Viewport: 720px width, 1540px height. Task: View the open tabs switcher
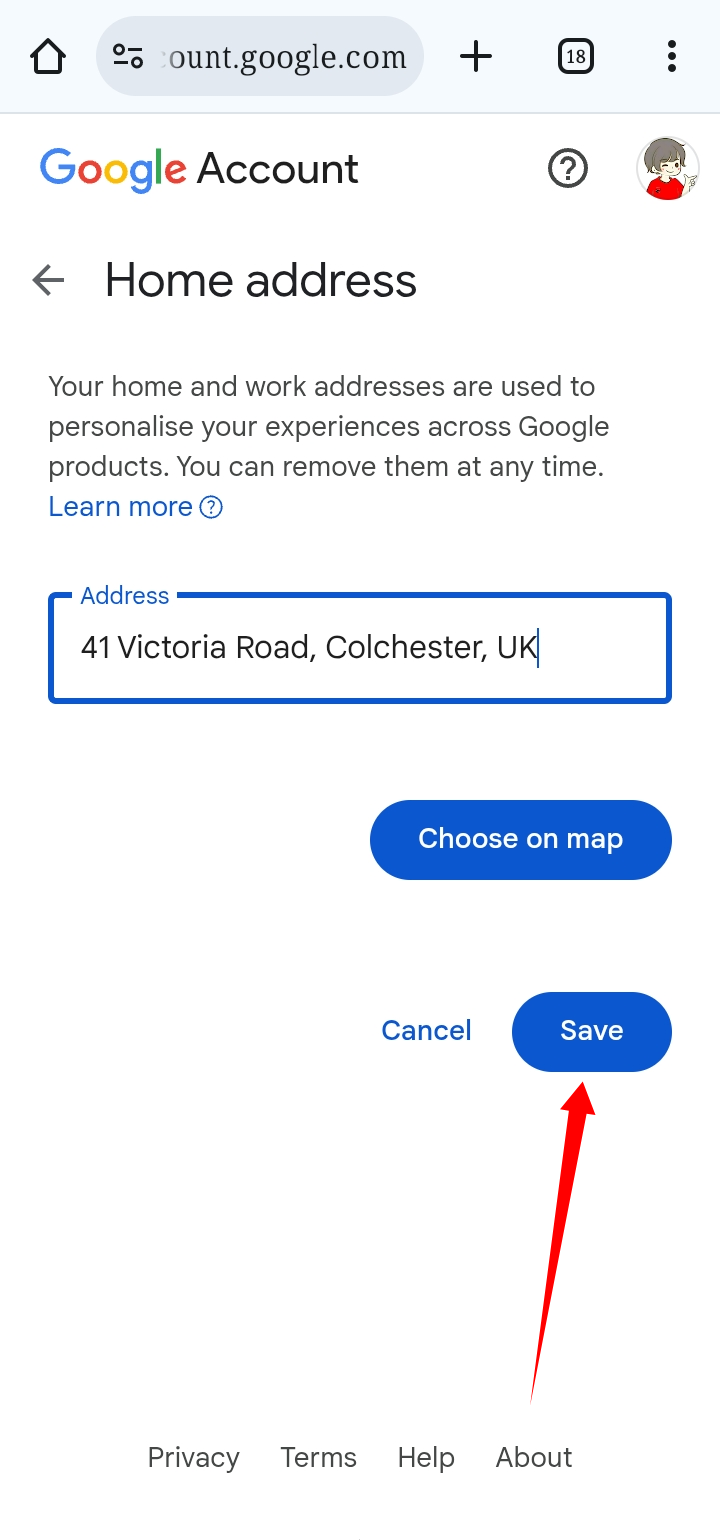click(575, 57)
